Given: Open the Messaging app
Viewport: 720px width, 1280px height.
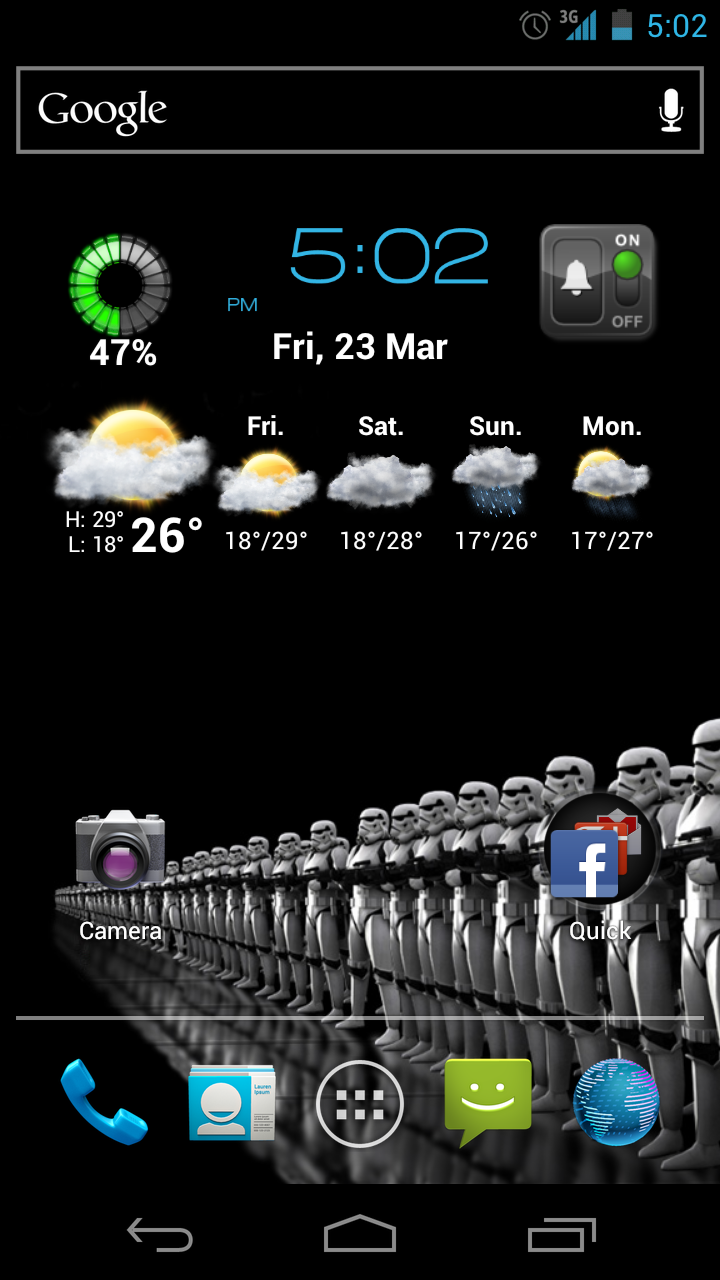Looking at the screenshot, I should (488, 1101).
